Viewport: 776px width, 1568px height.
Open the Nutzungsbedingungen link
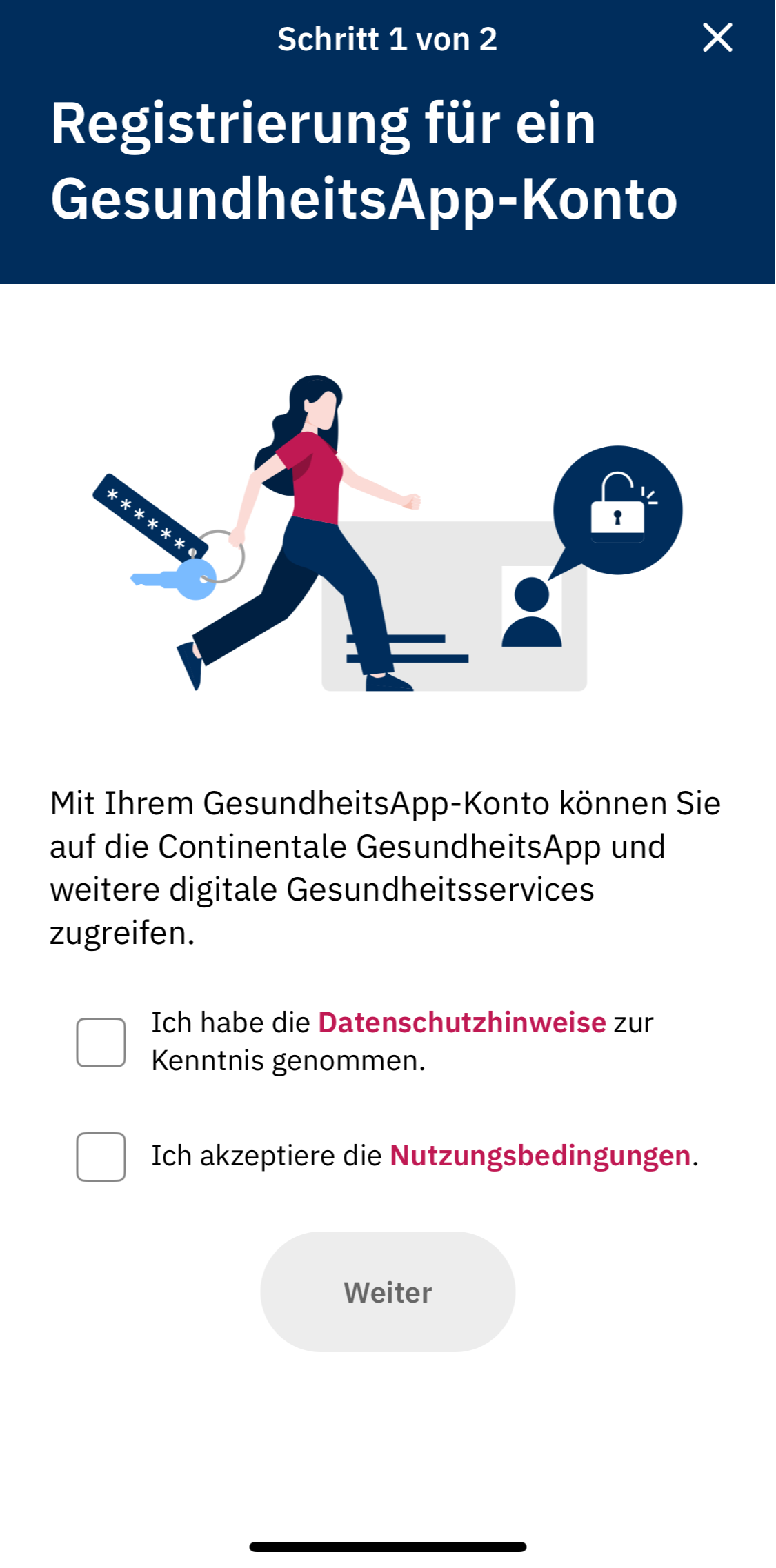point(540,1156)
